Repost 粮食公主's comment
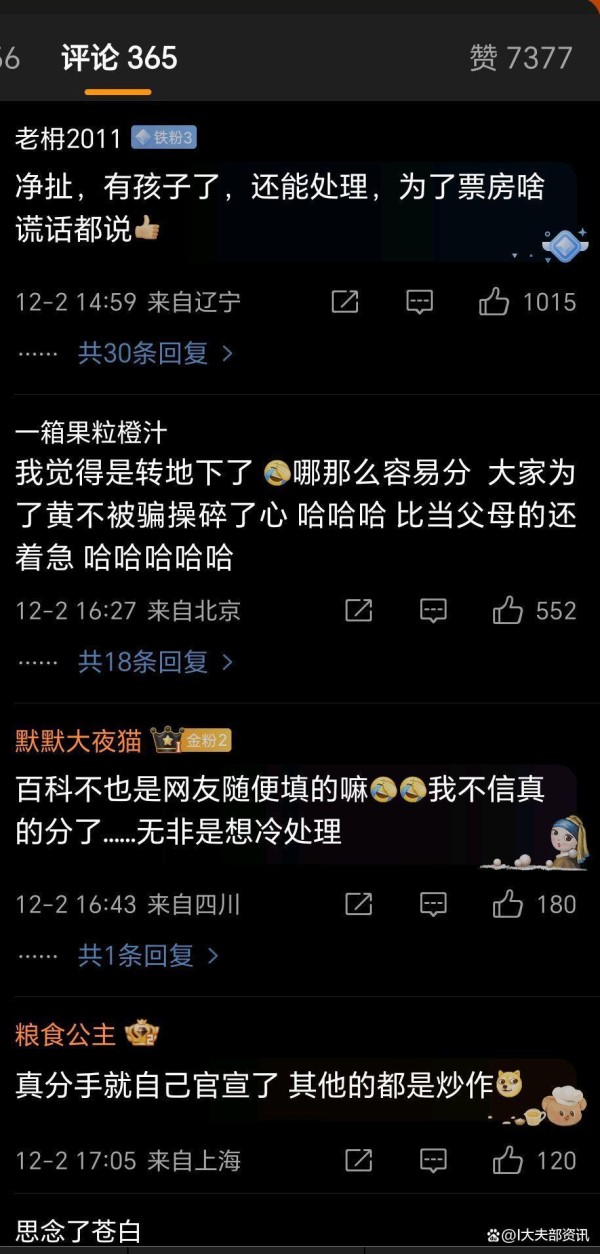This screenshot has width=600, height=1254. (359, 1161)
